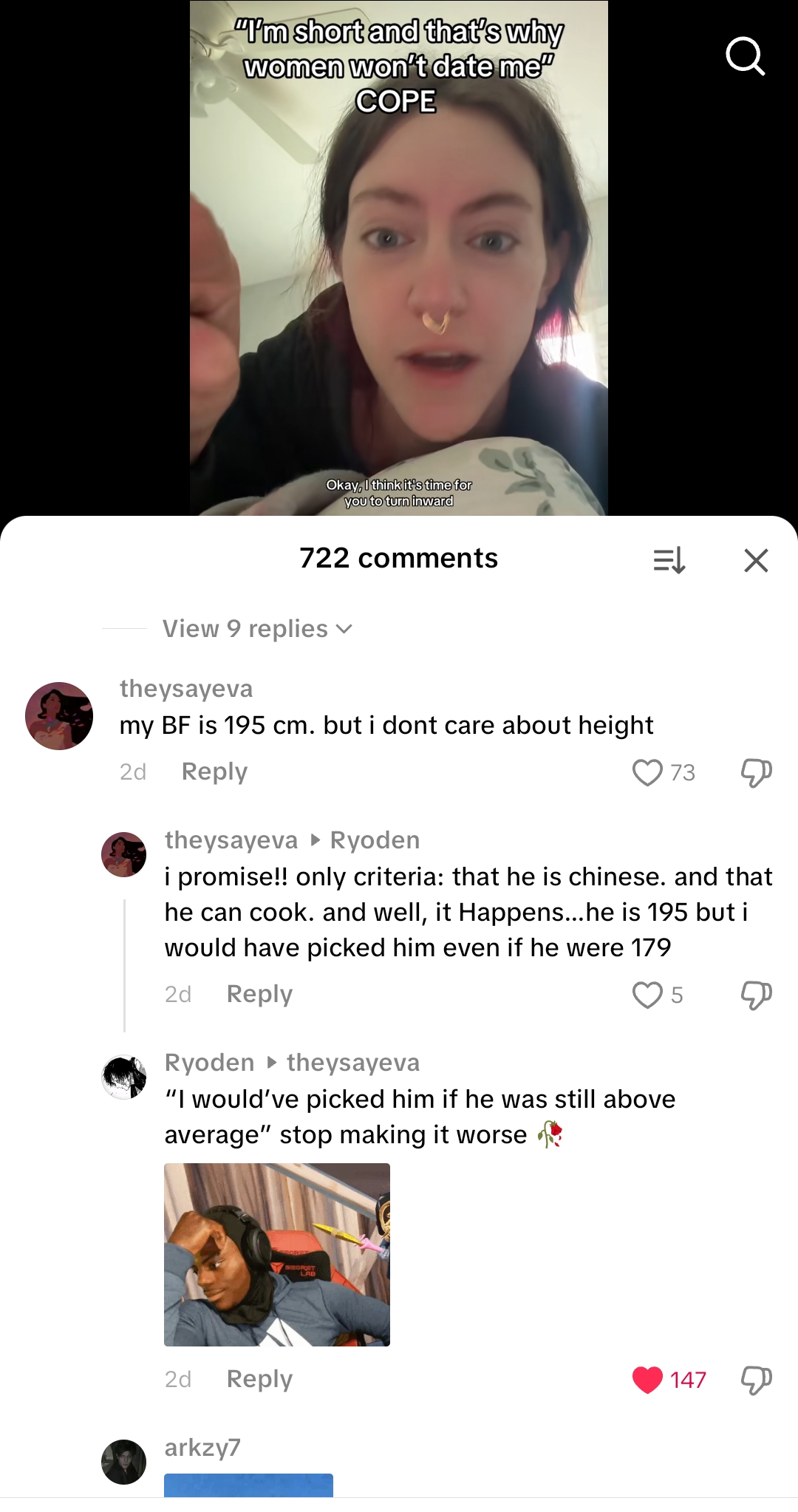The height and width of the screenshot is (1512, 798).
Task: Dislike theysayeva's reply to Ryoden
Action: click(756, 995)
